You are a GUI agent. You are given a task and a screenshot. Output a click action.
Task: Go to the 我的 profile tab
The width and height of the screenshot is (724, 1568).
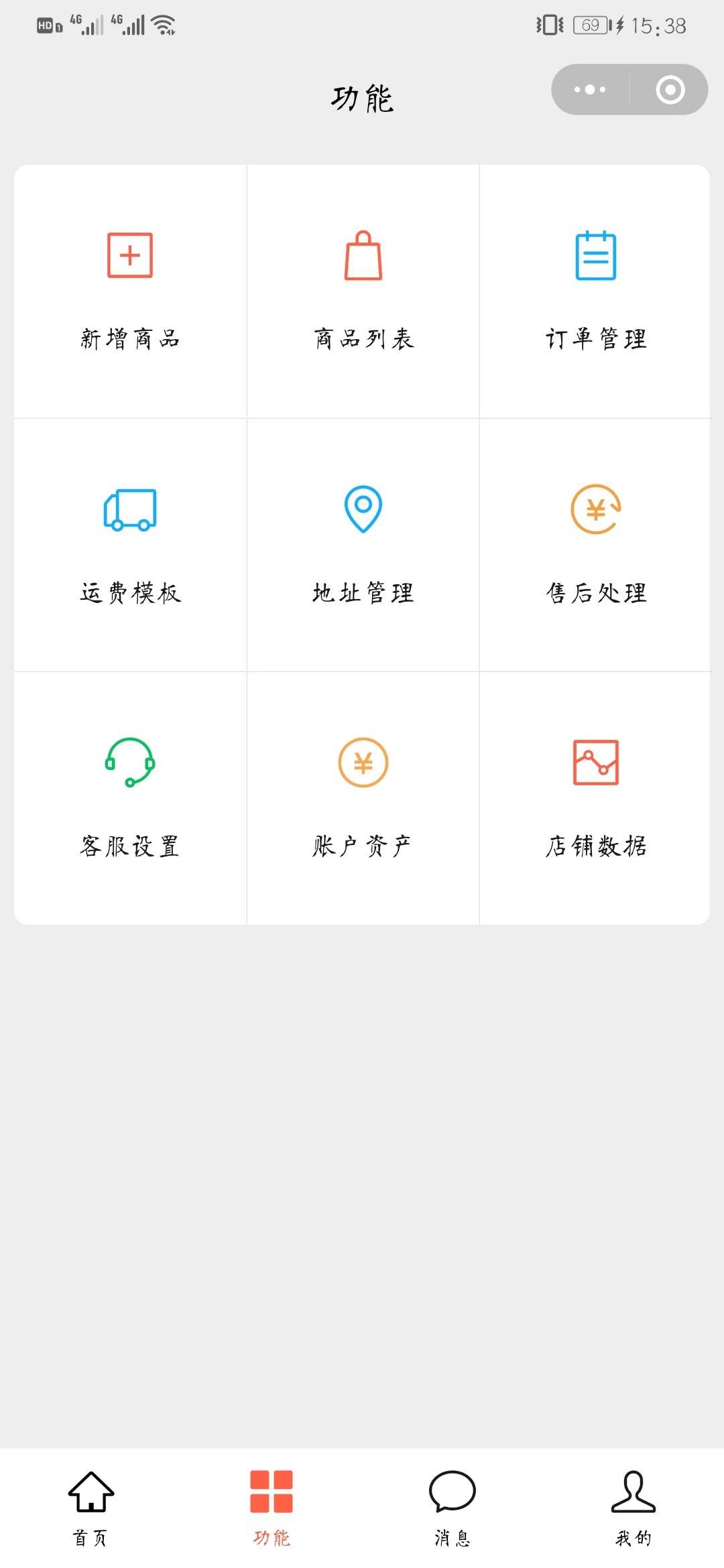tap(633, 1508)
